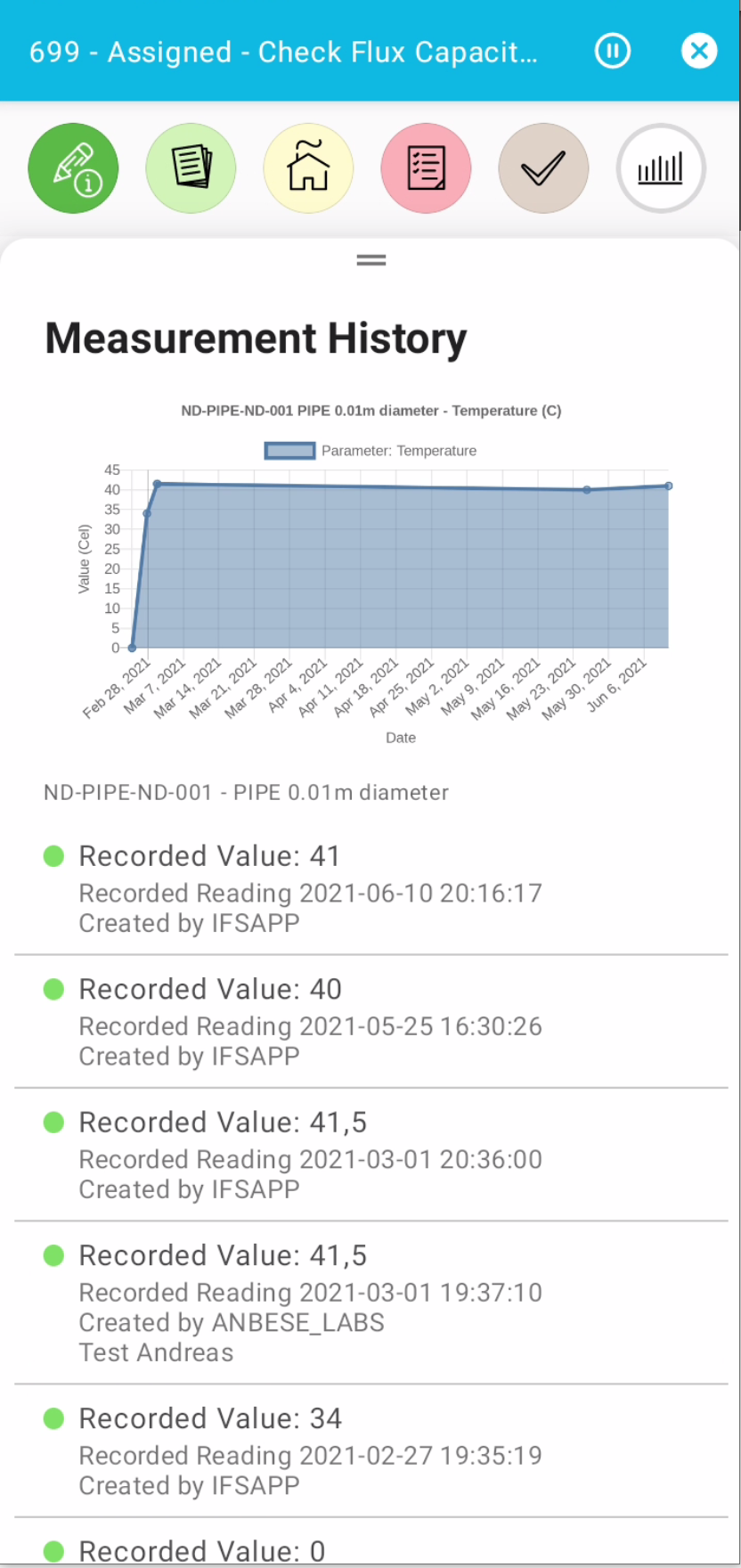
Task: Open the home location tab
Action: [x=308, y=168]
